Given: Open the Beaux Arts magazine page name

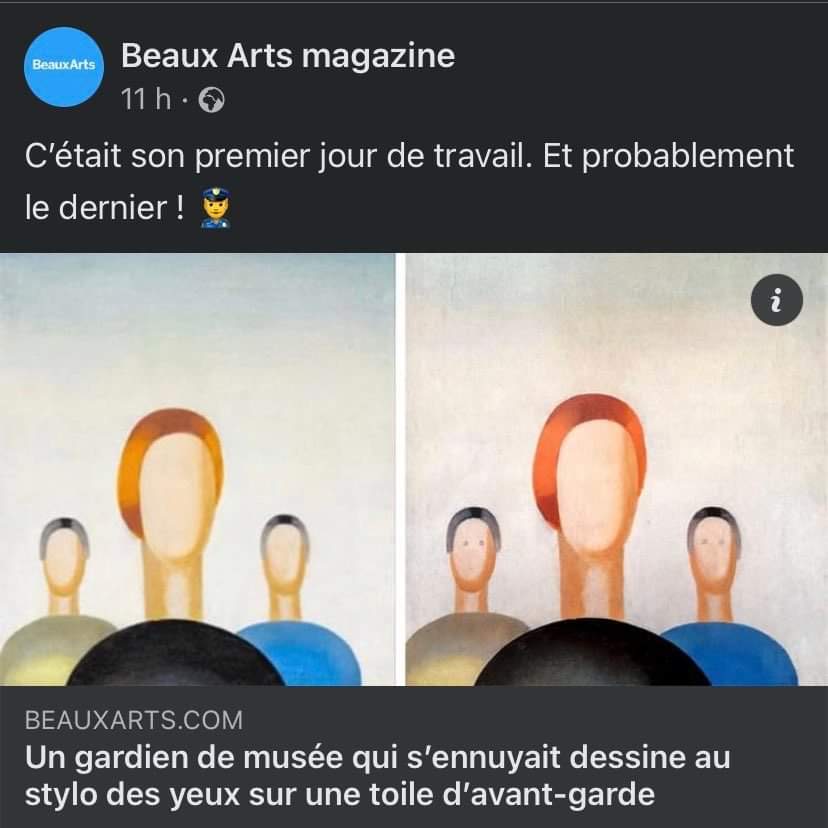Looking at the screenshot, I should 288,56.
